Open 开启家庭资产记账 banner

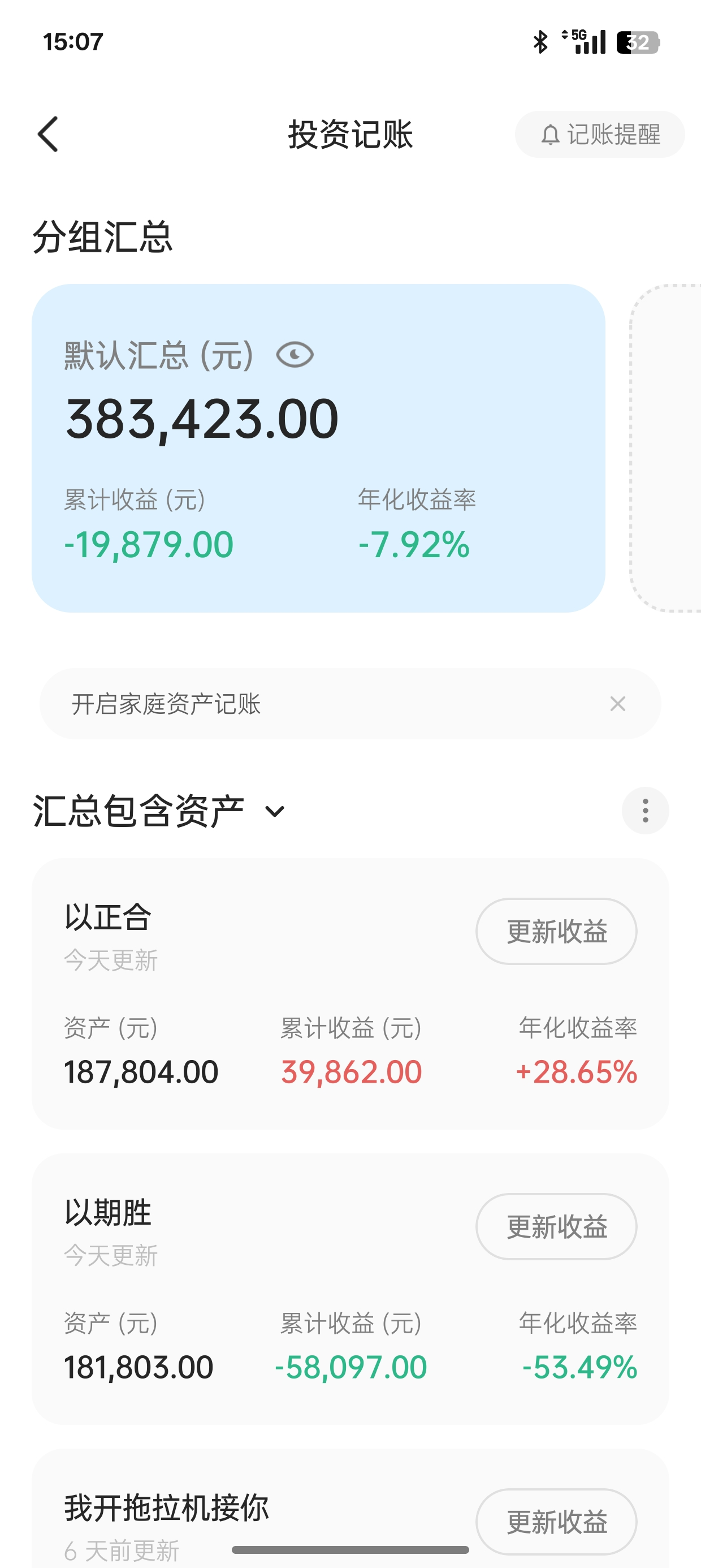304,704
